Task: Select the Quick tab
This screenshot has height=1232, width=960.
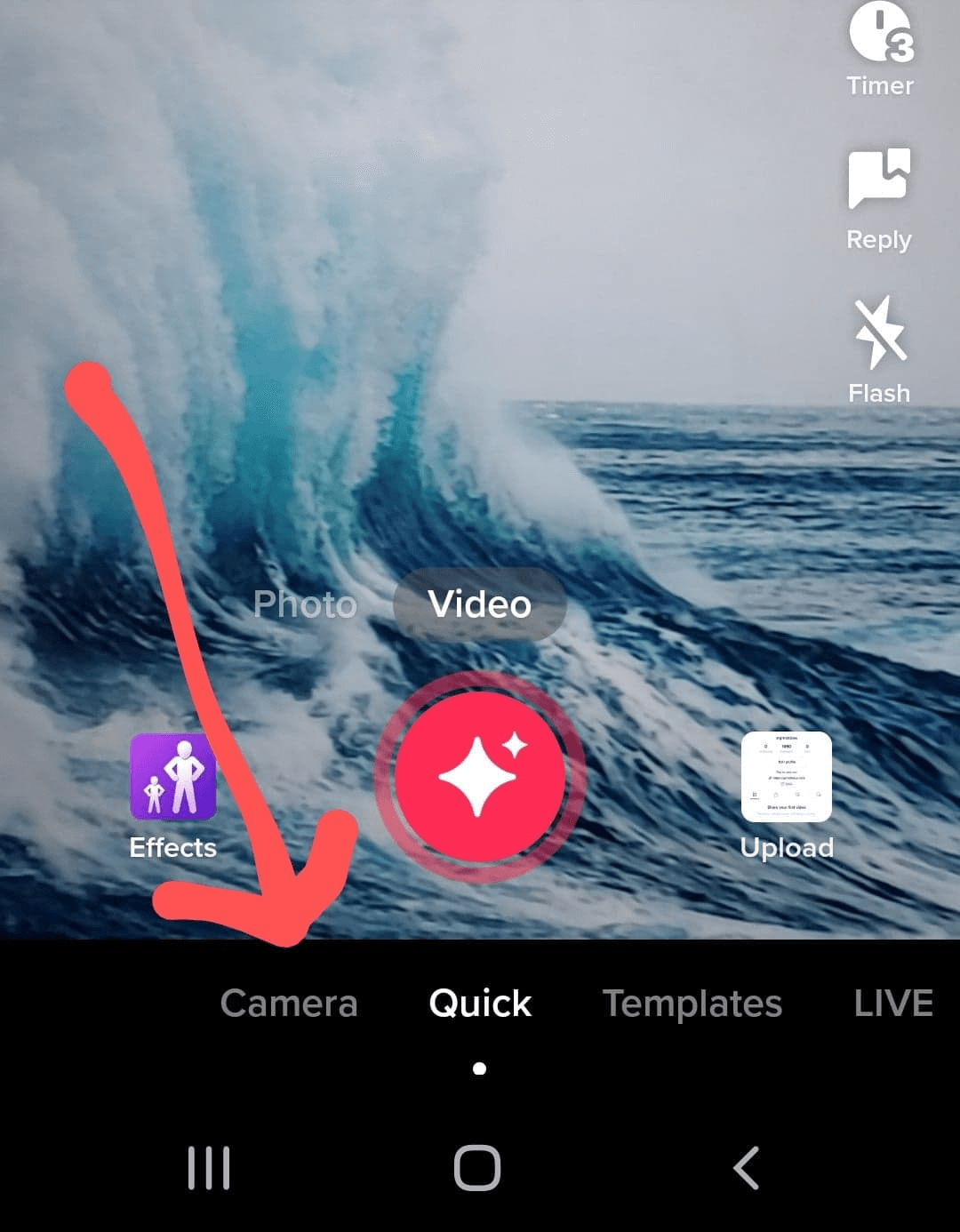Action: pos(480,1004)
